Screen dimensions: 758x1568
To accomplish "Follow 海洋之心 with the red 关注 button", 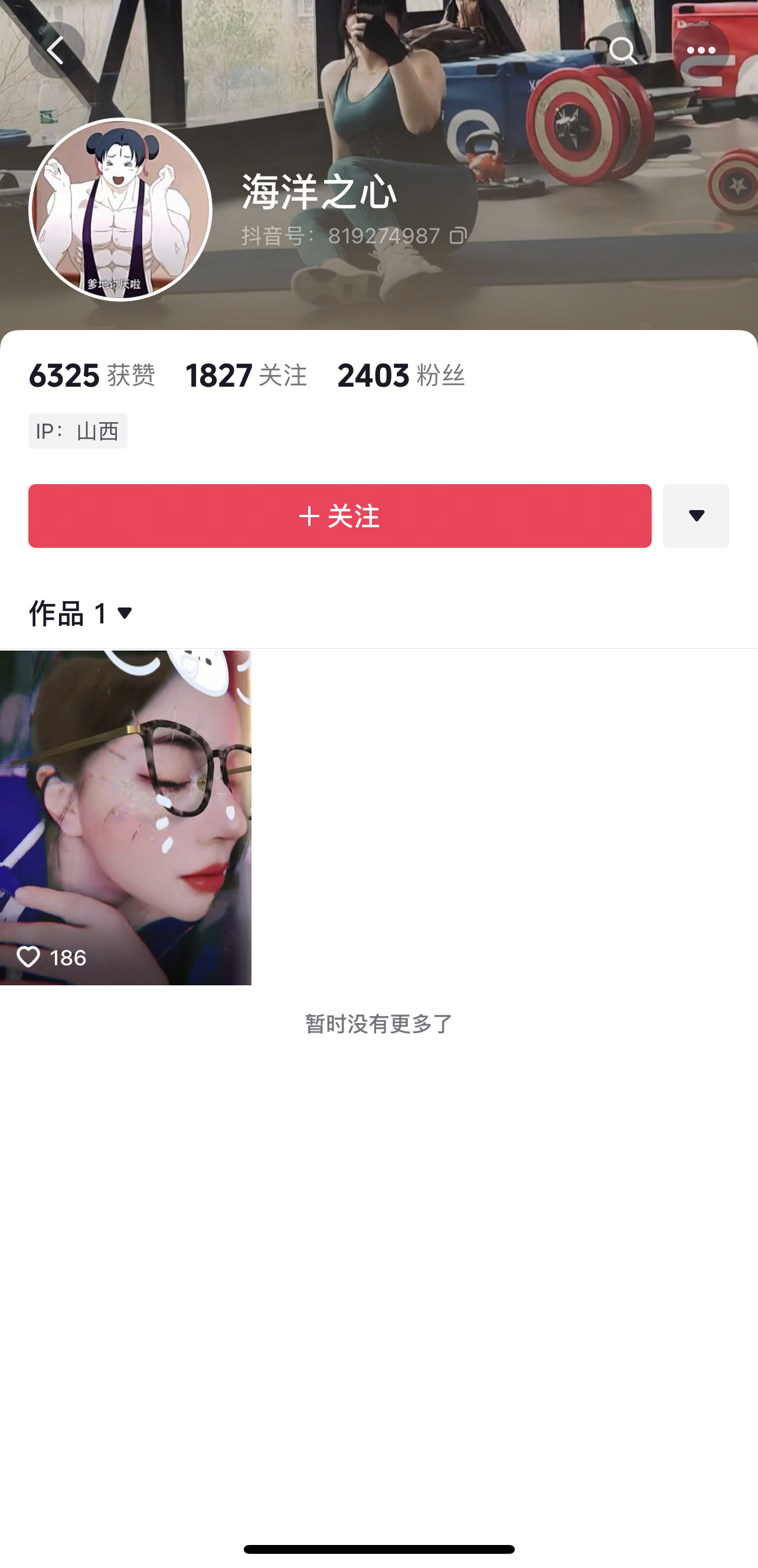I will click(339, 515).
